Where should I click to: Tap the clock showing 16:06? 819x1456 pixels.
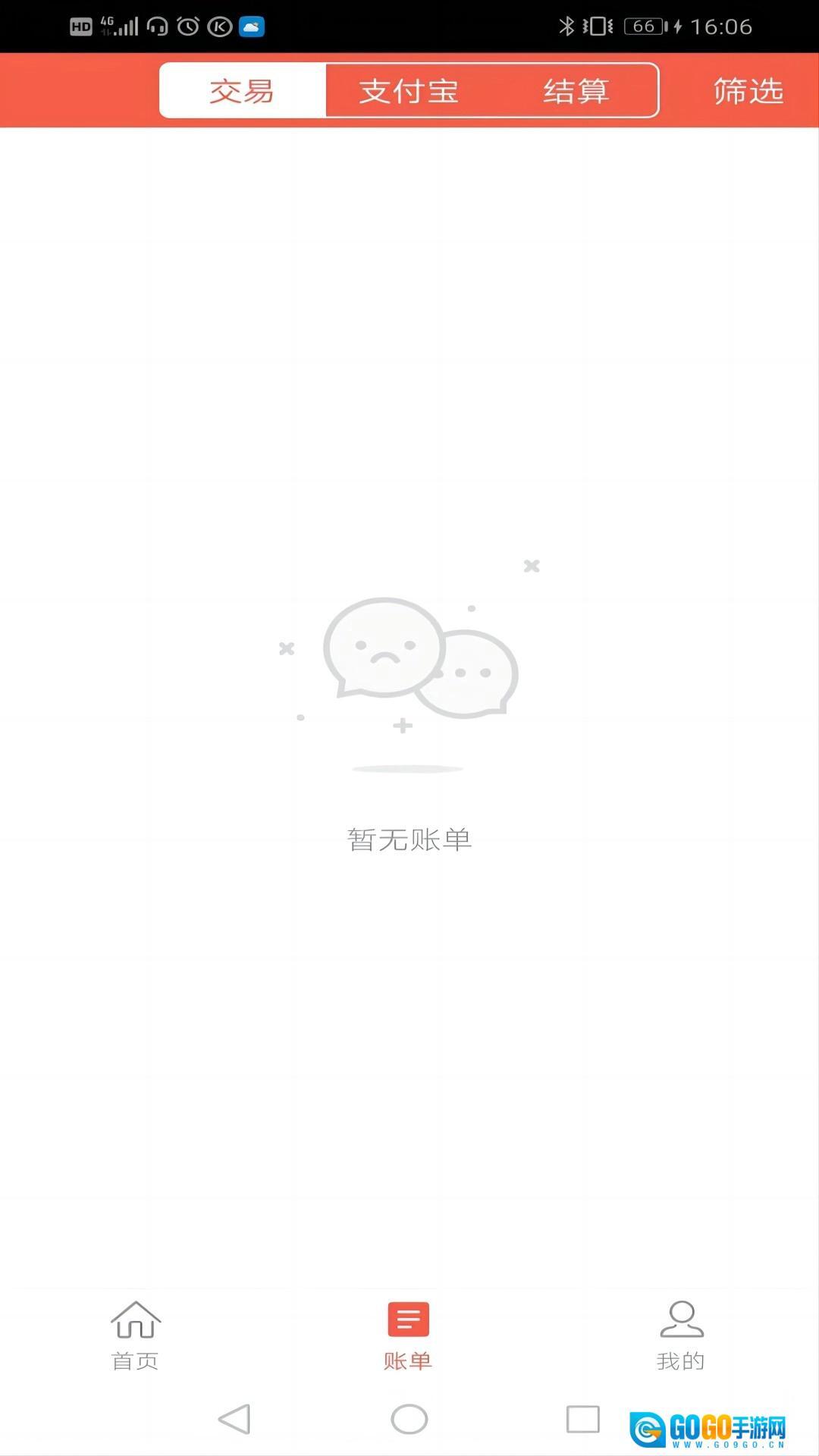tap(720, 27)
